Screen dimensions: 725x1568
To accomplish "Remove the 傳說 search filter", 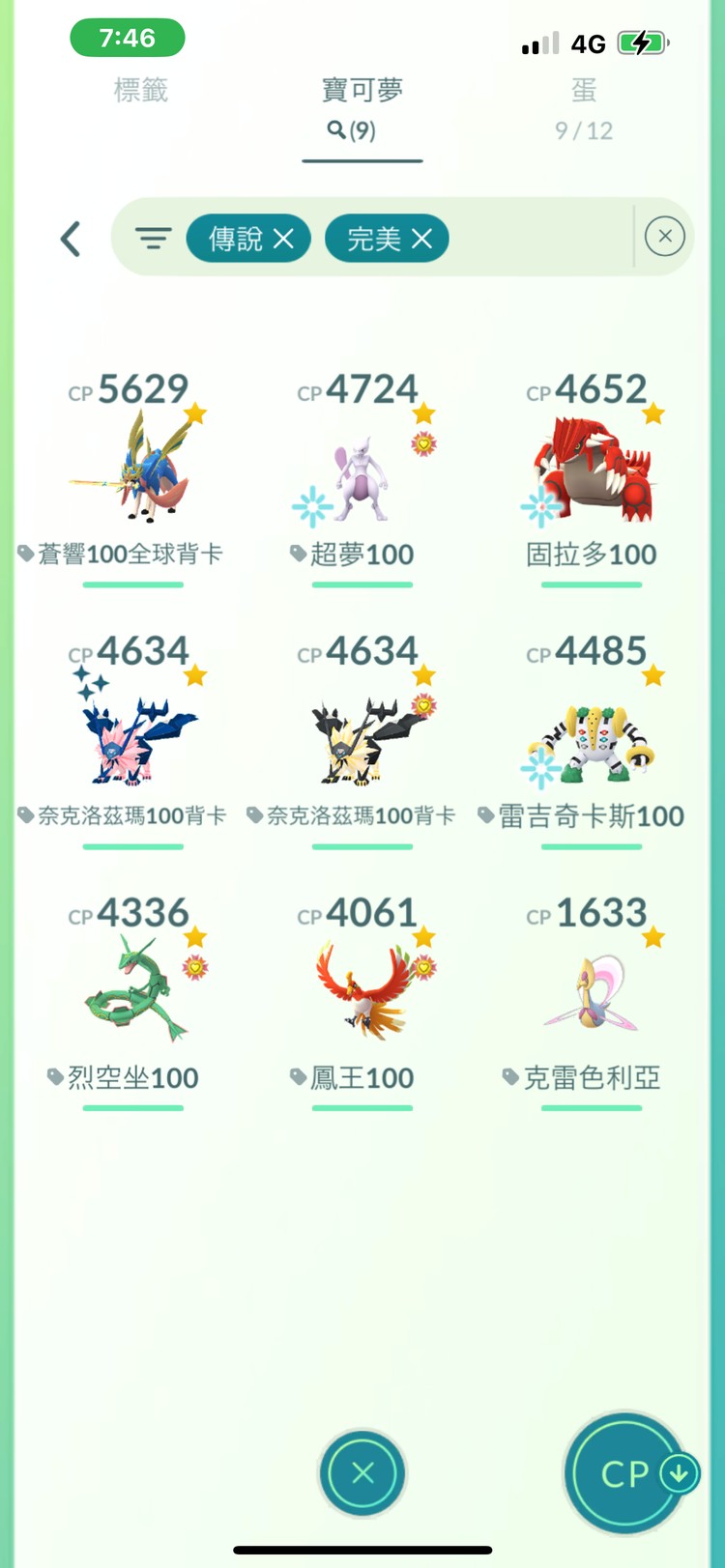I will [x=284, y=238].
